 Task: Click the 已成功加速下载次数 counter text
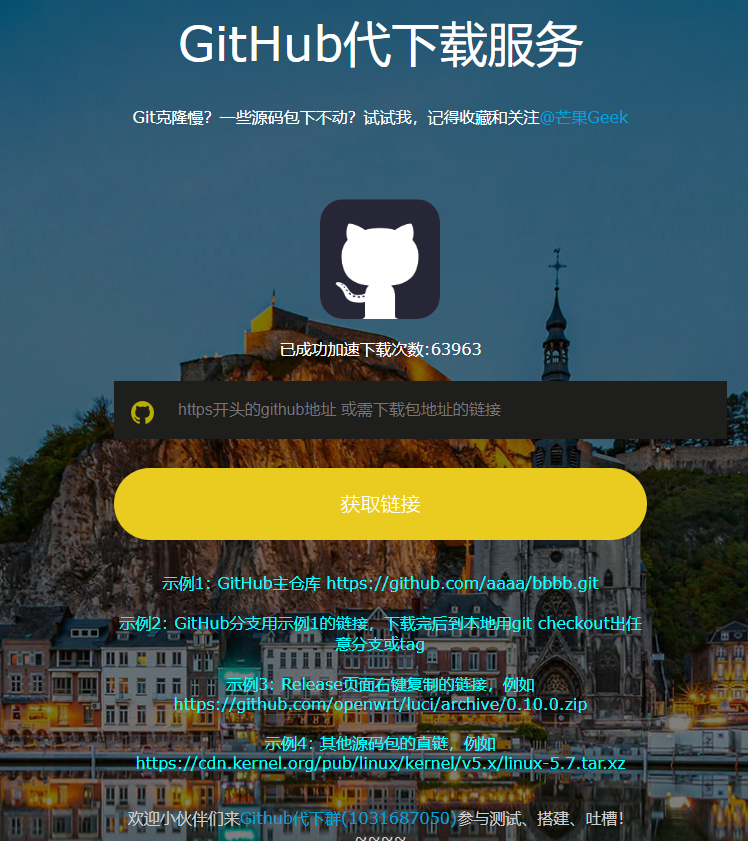(380, 349)
